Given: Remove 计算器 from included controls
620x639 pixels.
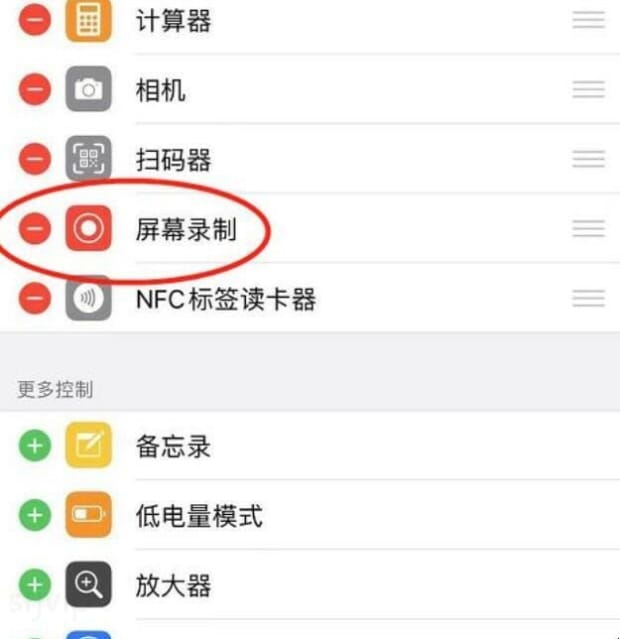Looking at the screenshot, I should pos(34,21).
